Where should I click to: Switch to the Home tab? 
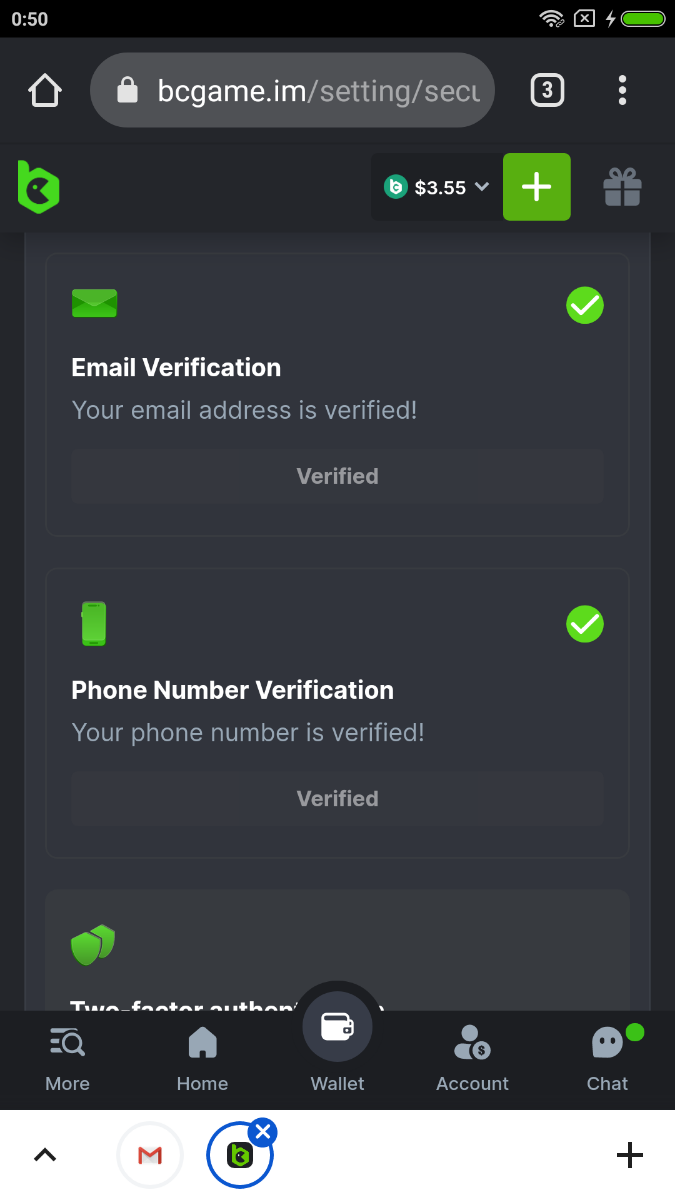(x=202, y=1059)
